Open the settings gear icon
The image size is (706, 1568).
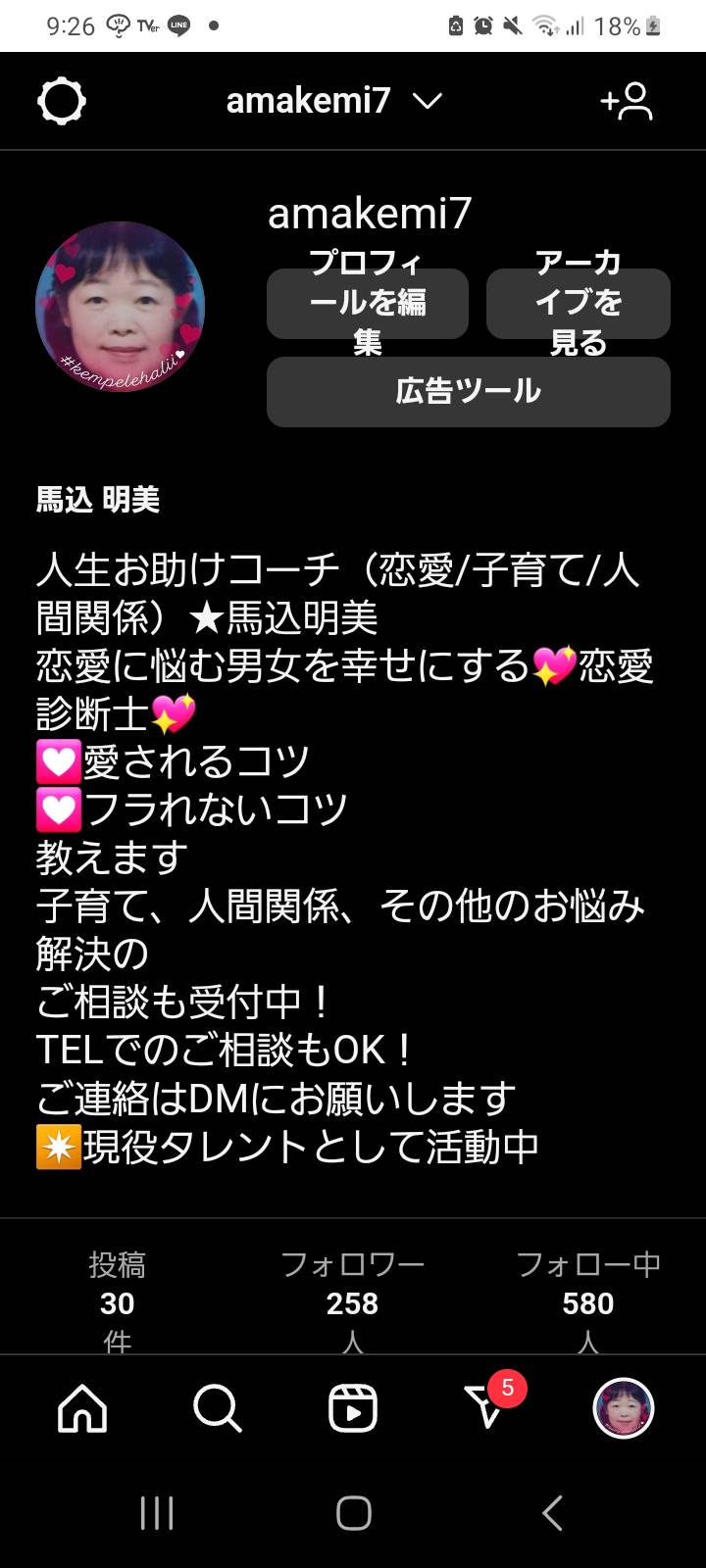point(61,100)
